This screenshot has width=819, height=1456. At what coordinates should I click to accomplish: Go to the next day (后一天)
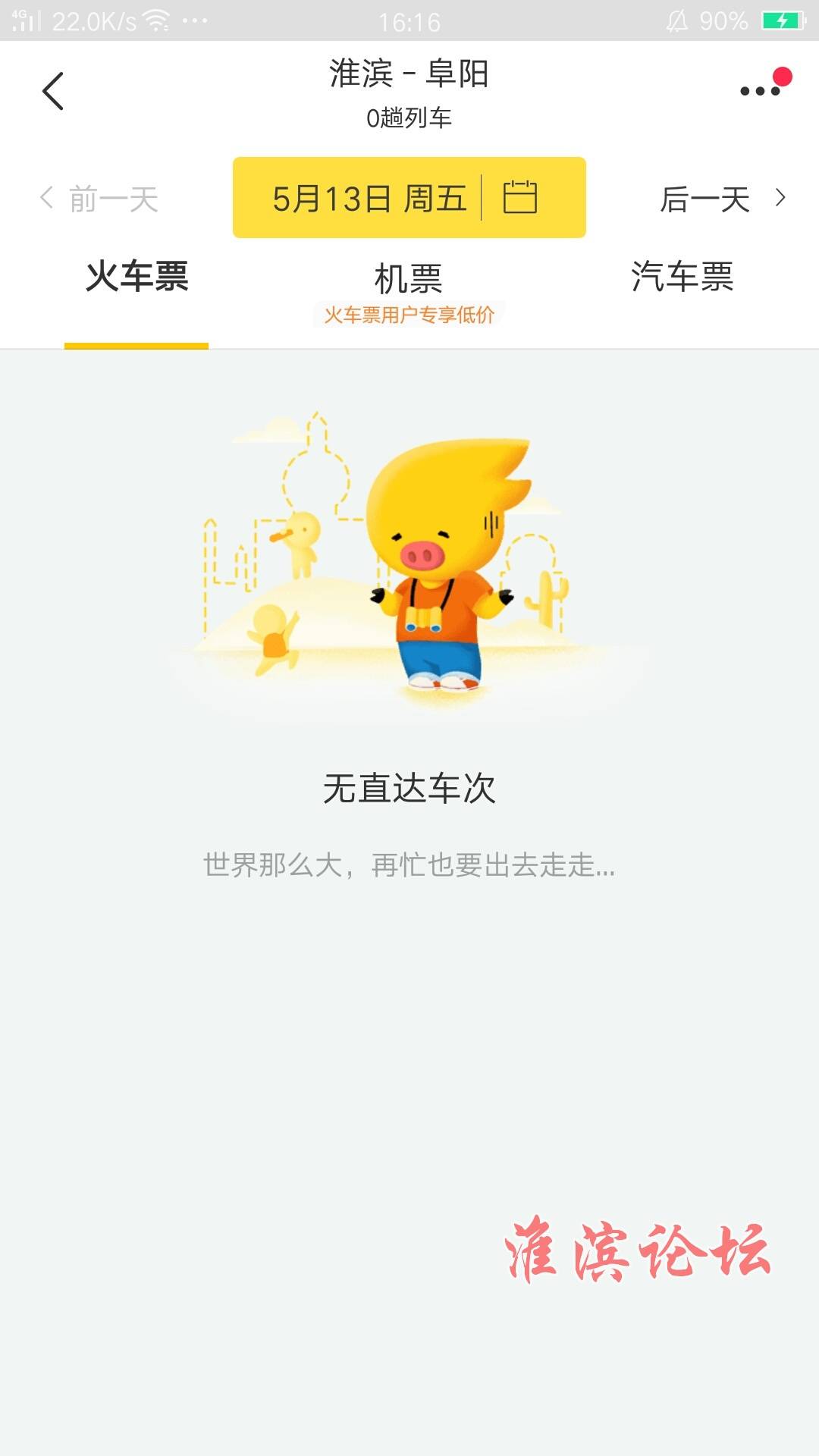722,199
